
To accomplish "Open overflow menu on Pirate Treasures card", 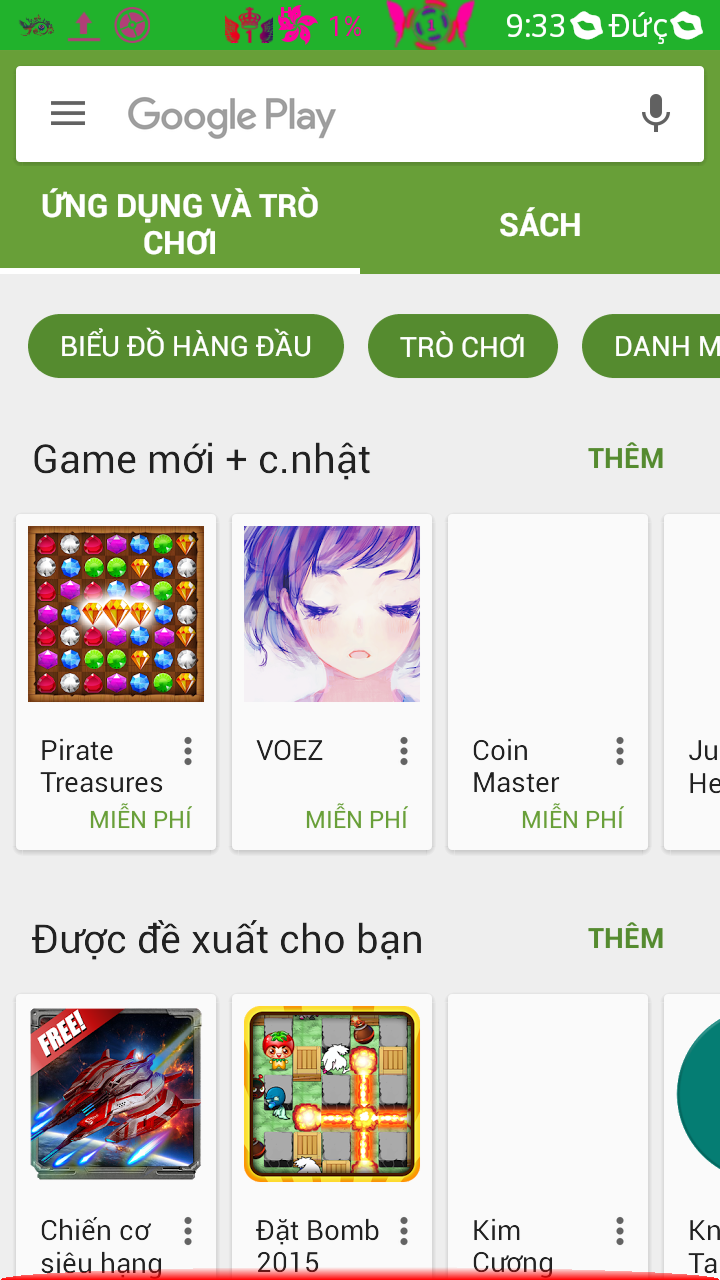I will (188, 751).
